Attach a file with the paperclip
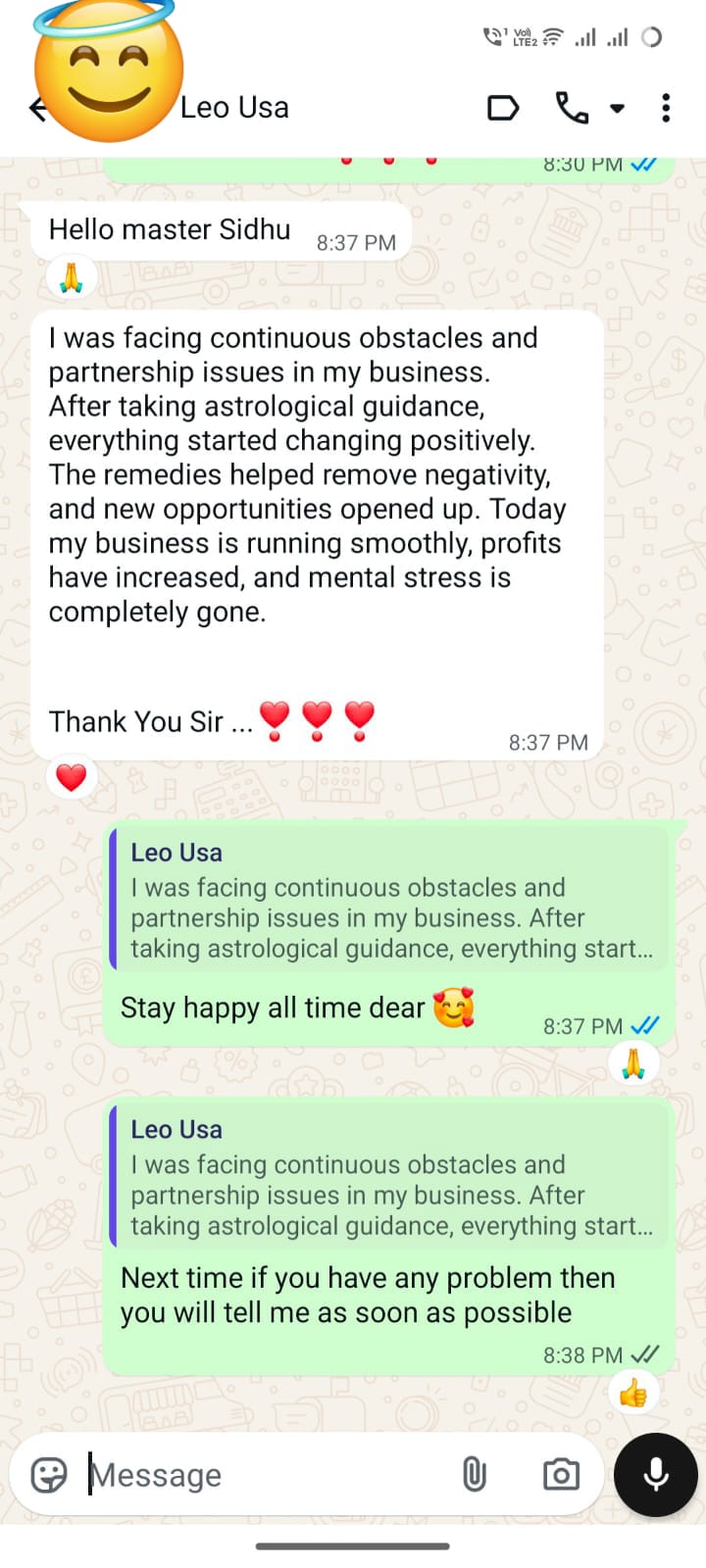Image resolution: width=706 pixels, height=1568 pixels. (x=474, y=1474)
